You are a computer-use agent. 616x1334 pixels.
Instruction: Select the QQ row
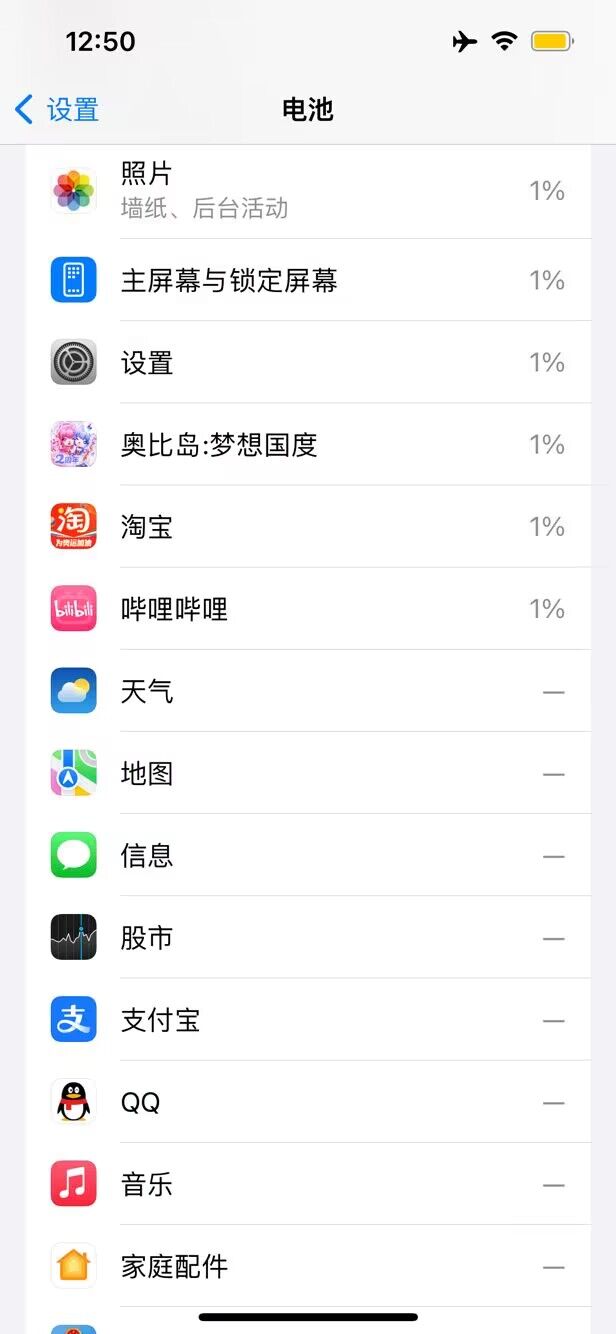308,1102
